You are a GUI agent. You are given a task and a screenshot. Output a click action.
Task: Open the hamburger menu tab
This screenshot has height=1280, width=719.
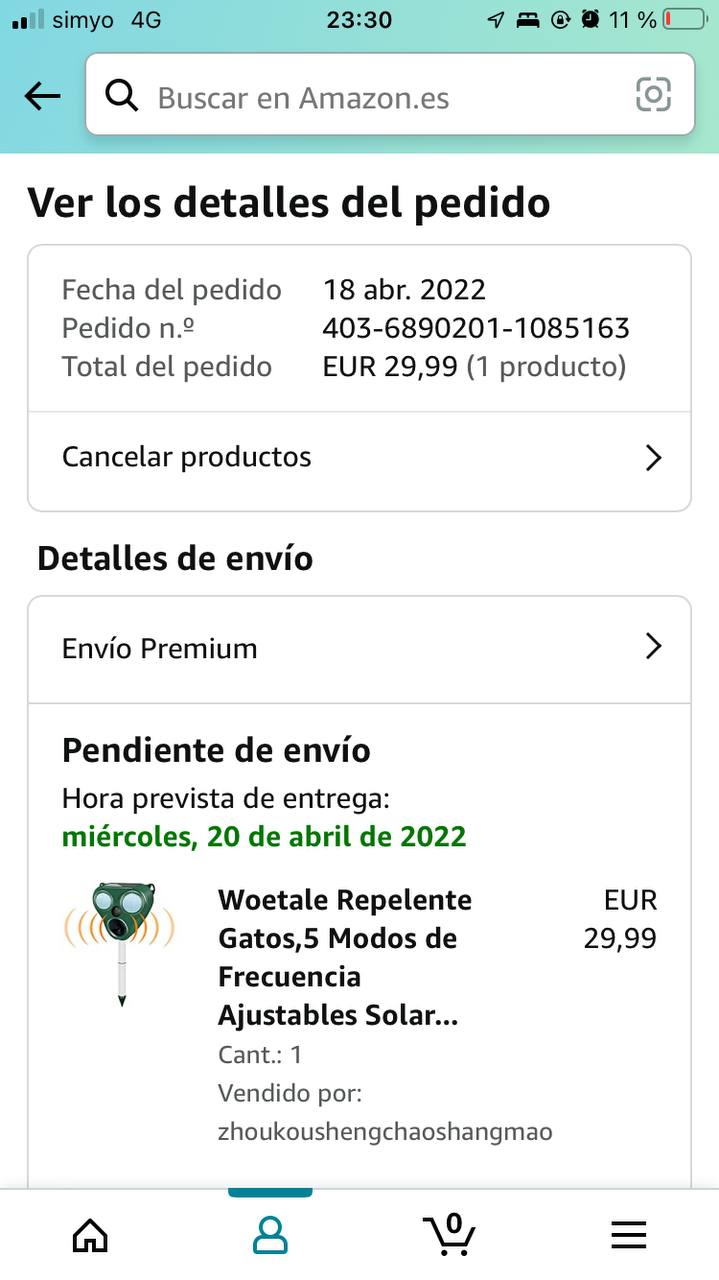[x=629, y=1236]
